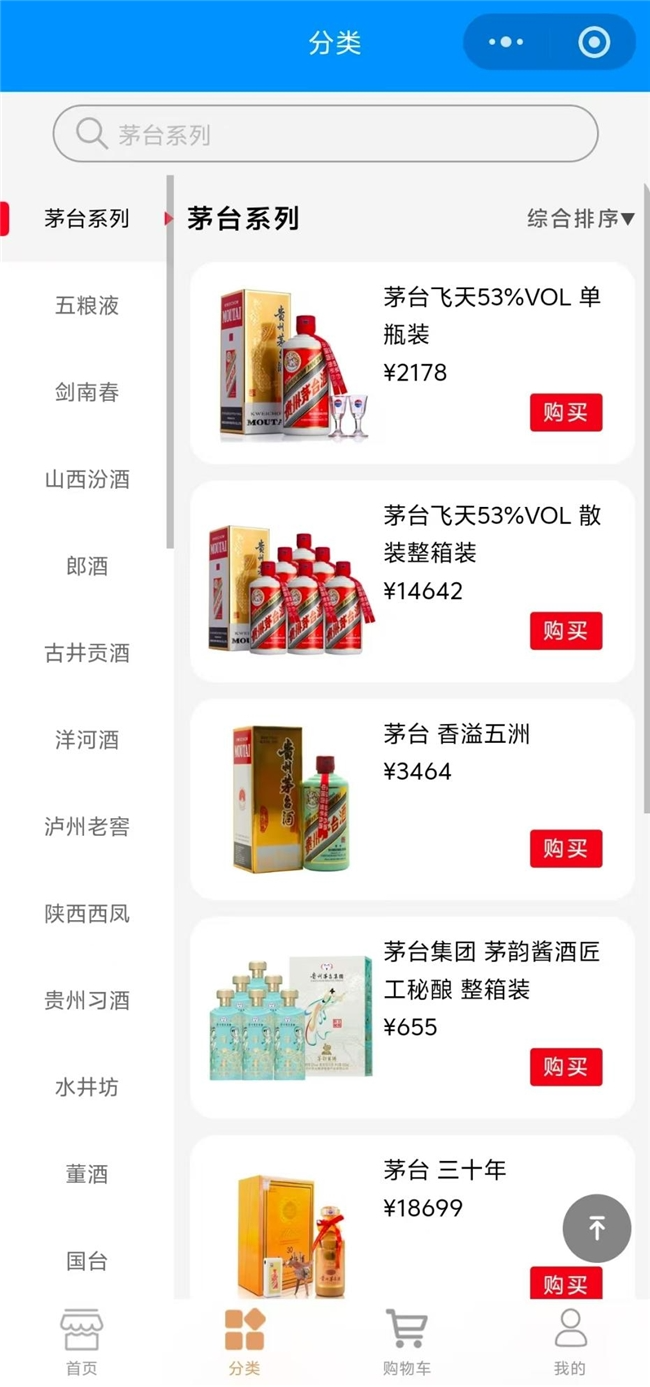Screen dimensions: 650x1387
Task: Go to the 首页 tab
Action: [x=81, y=1342]
